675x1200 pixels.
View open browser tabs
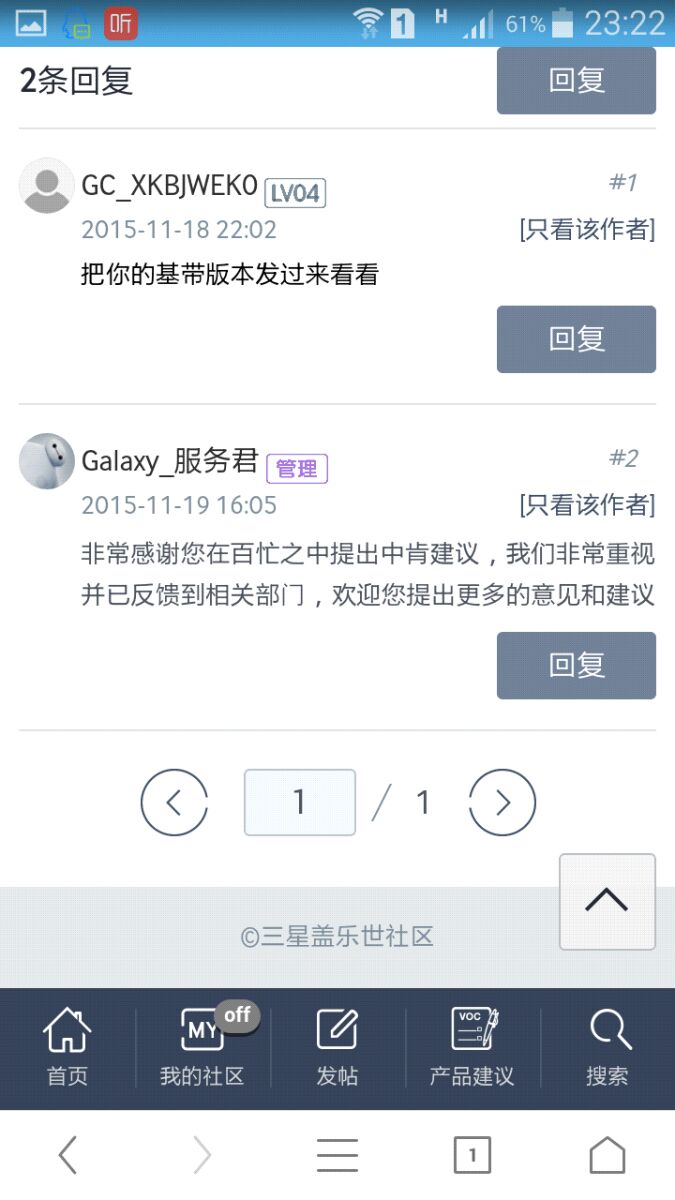pos(472,1156)
